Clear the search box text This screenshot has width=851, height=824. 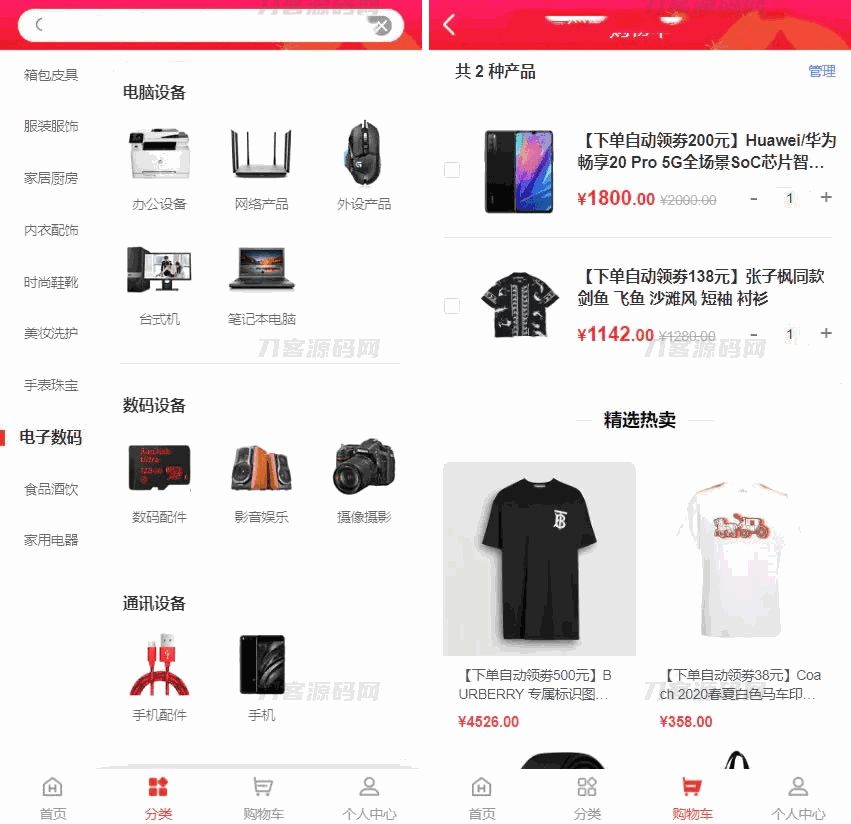382,27
